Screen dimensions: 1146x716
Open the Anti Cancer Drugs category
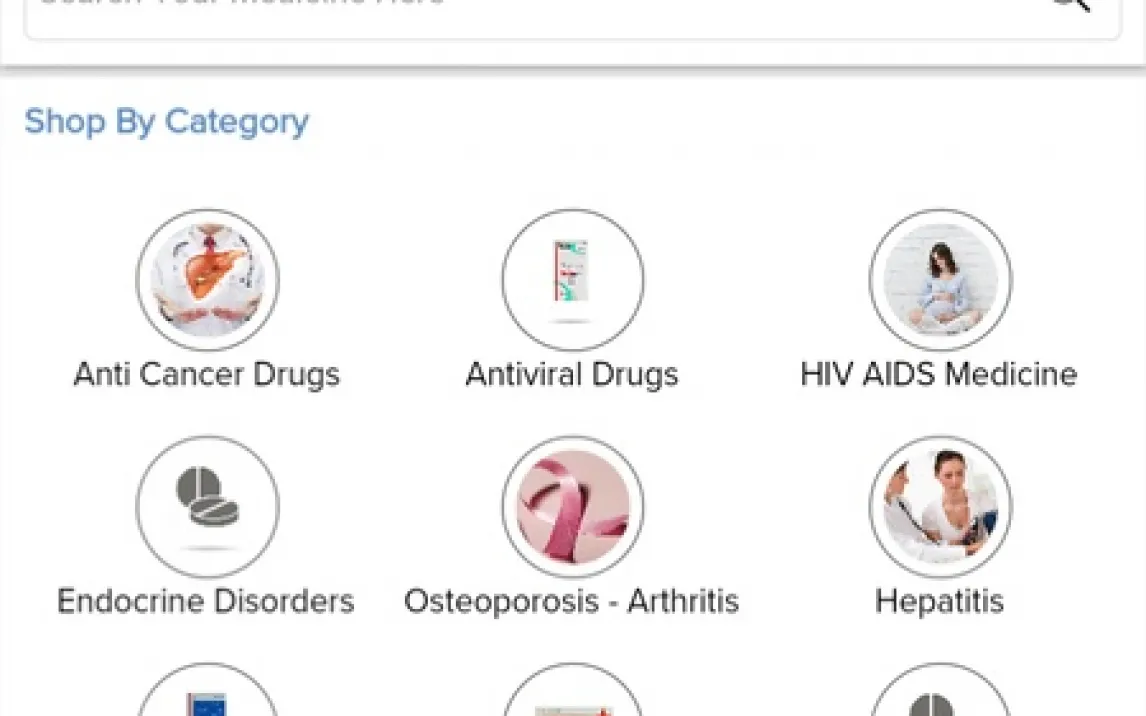(x=207, y=281)
